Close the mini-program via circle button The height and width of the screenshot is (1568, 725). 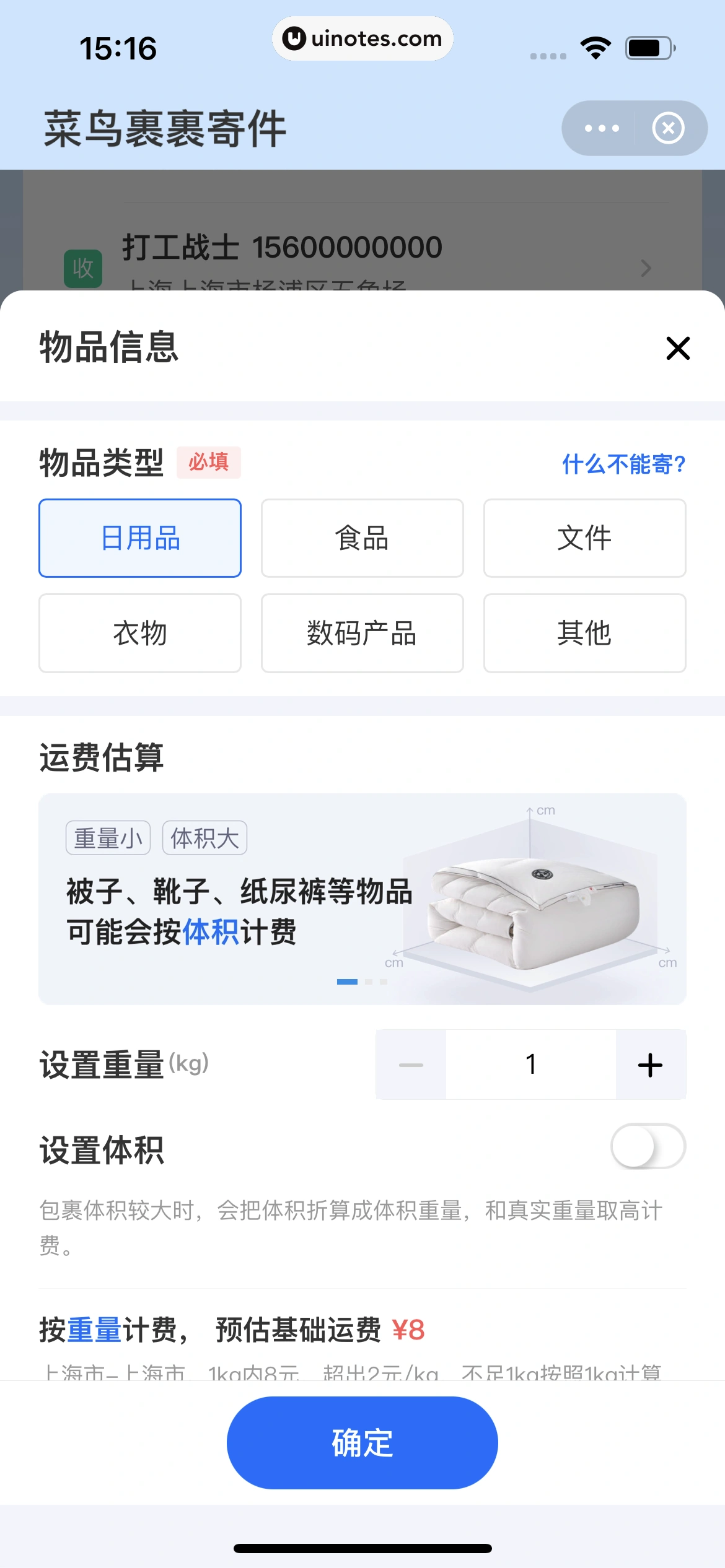[668, 128]
